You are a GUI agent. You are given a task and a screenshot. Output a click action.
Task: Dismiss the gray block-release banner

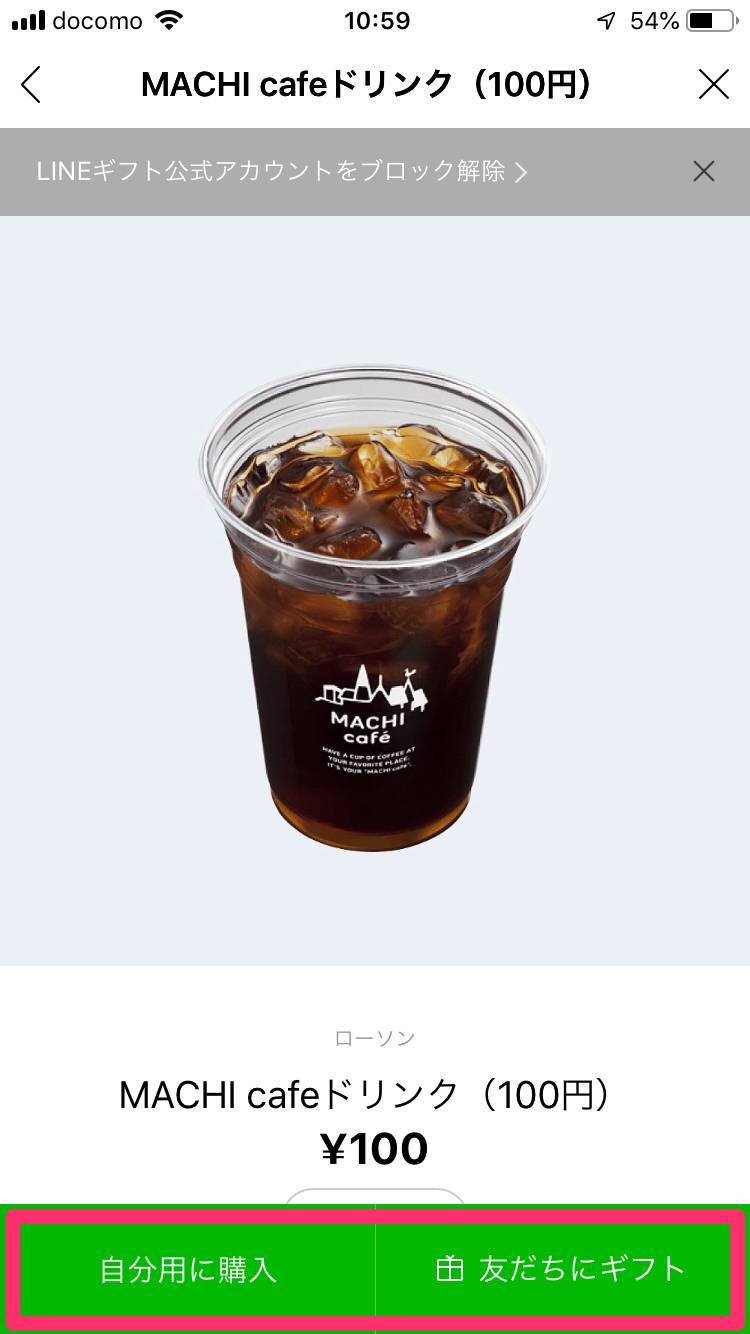click(704, 172)
